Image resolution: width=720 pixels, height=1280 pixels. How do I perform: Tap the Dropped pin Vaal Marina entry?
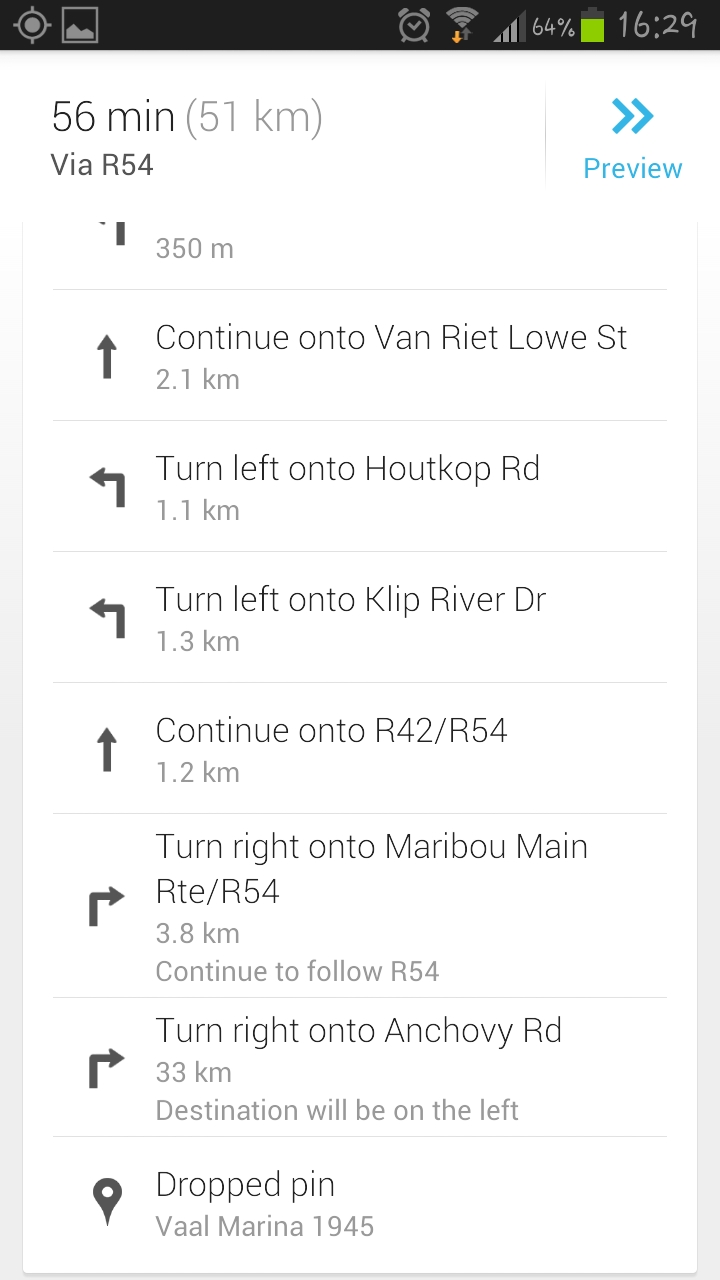[360, 1202]
